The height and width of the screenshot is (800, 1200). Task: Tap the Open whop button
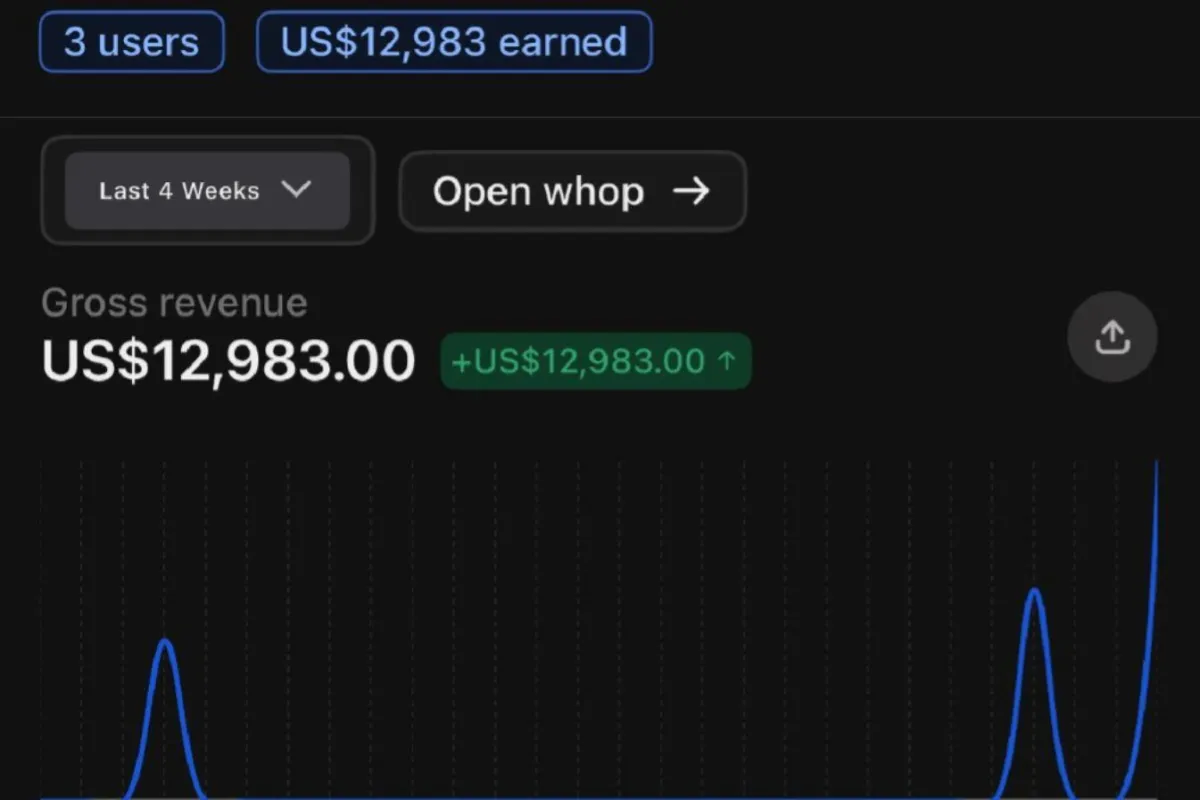coord(572,191)
